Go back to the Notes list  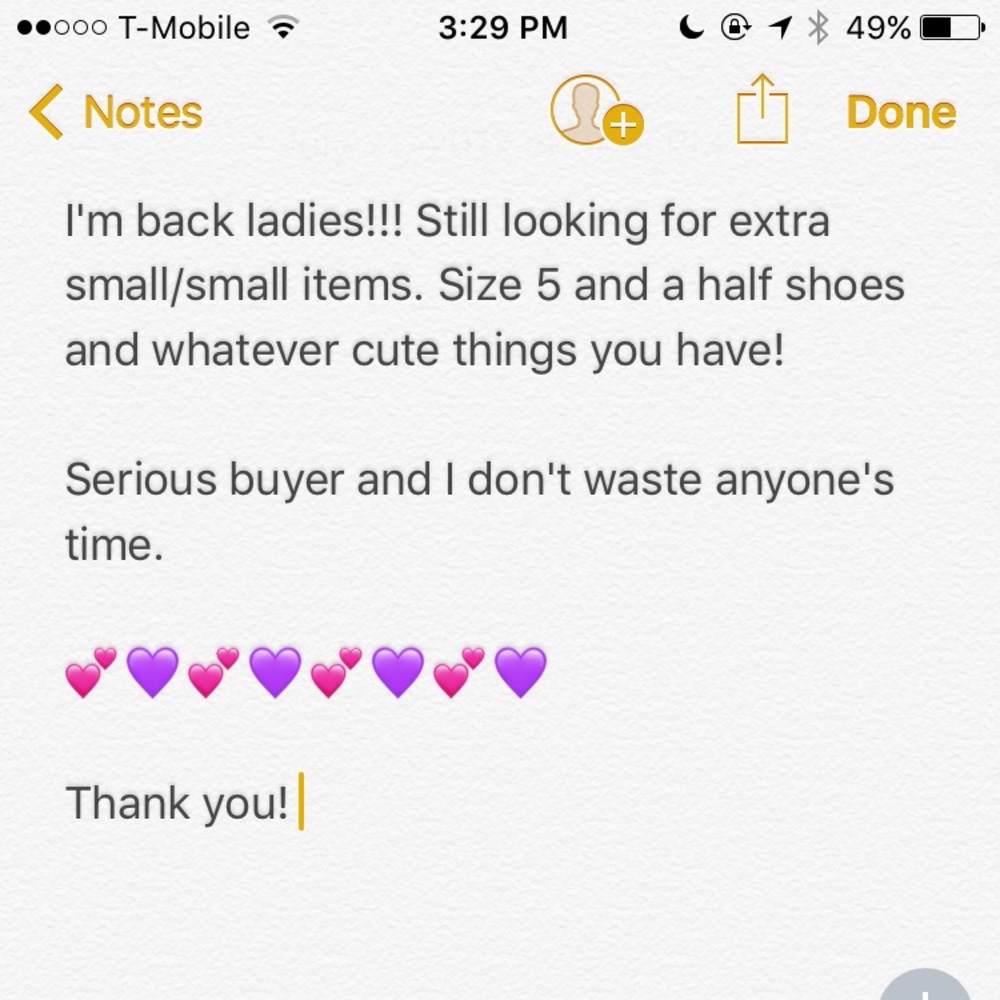(x=116, y=112)
